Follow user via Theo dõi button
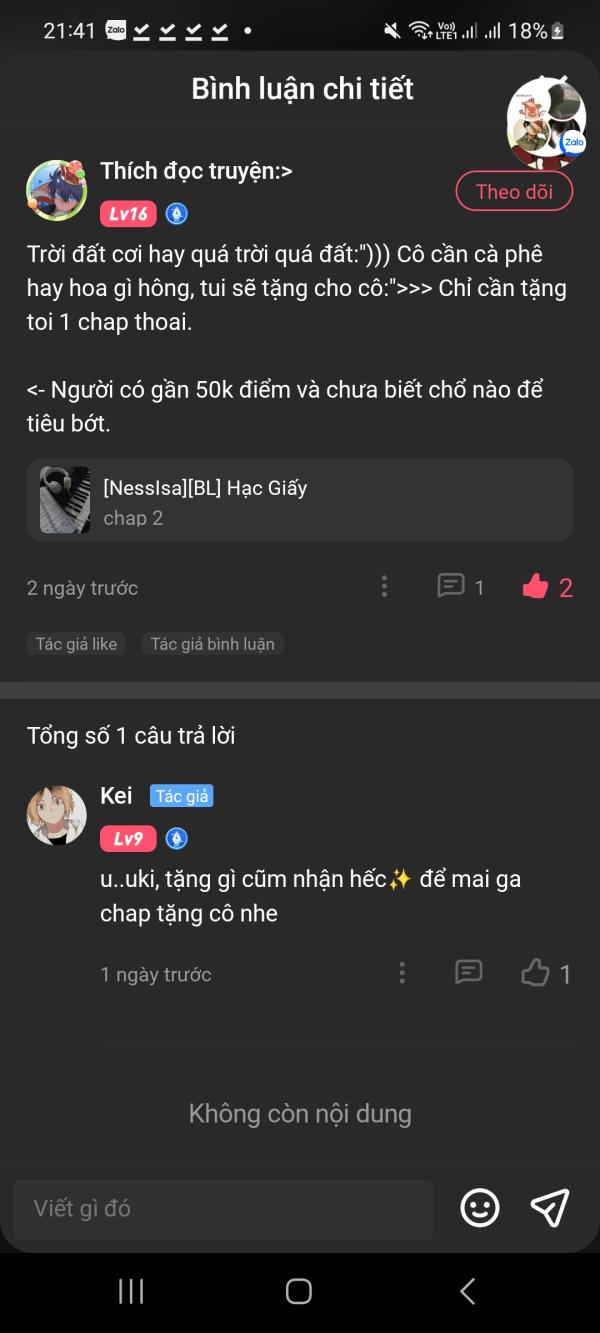The image size is (600, 1333). (514, 192)
